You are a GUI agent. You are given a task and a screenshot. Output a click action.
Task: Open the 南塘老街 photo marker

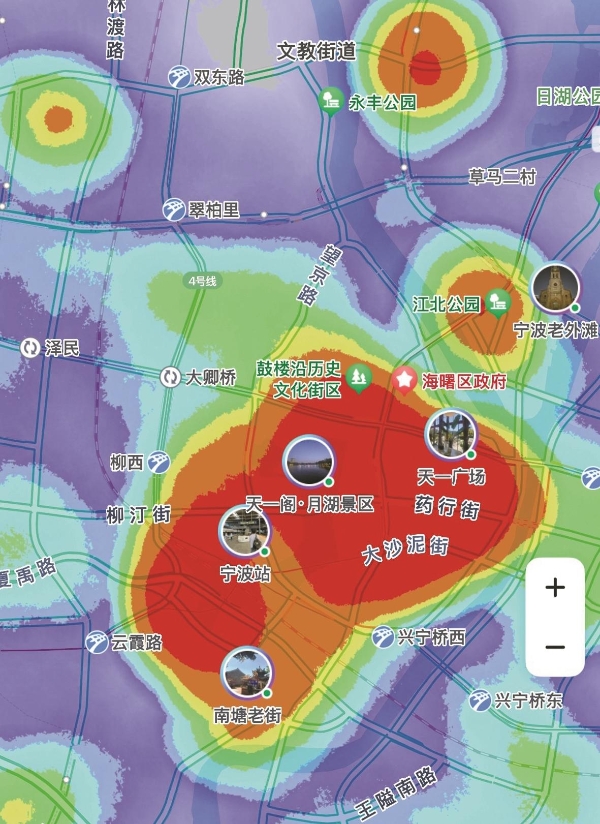pyautogui.click(x=247, y=673)
